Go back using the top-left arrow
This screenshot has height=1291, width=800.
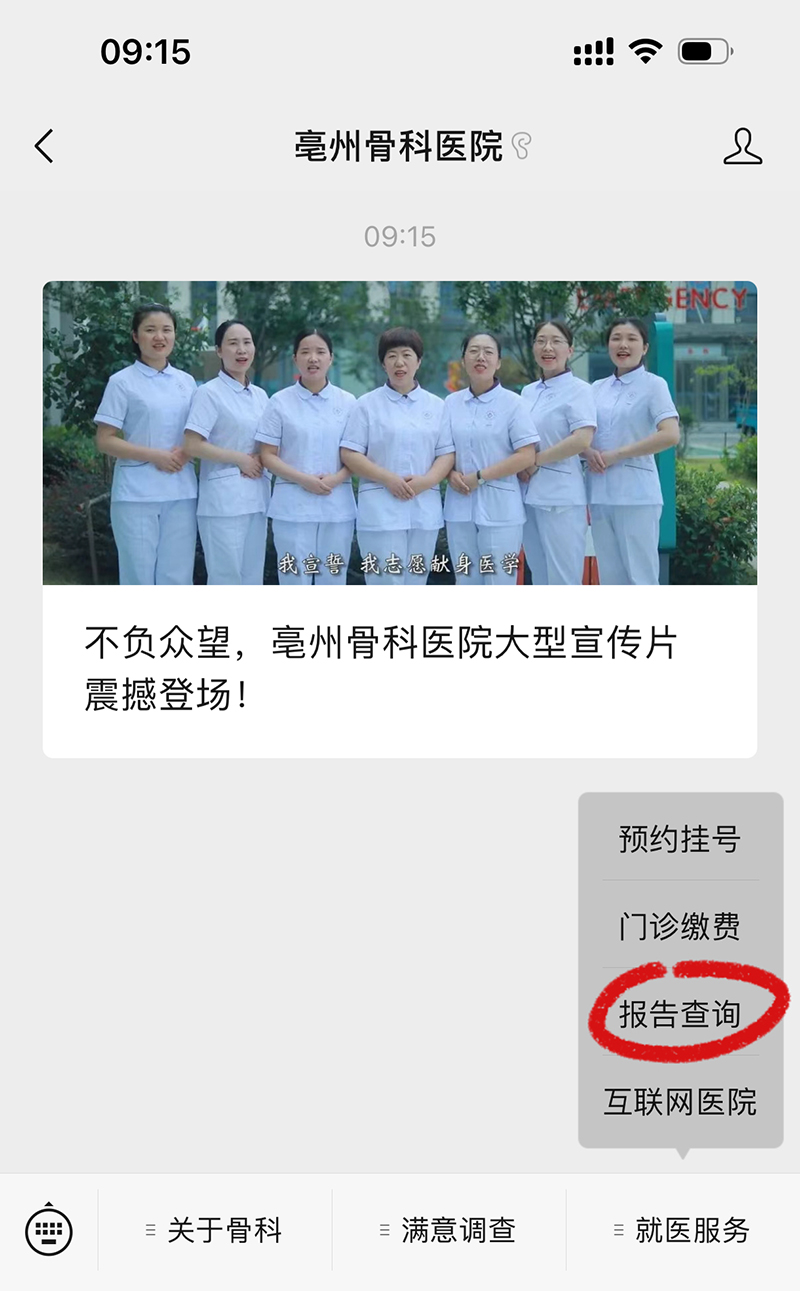coord(43,147)
